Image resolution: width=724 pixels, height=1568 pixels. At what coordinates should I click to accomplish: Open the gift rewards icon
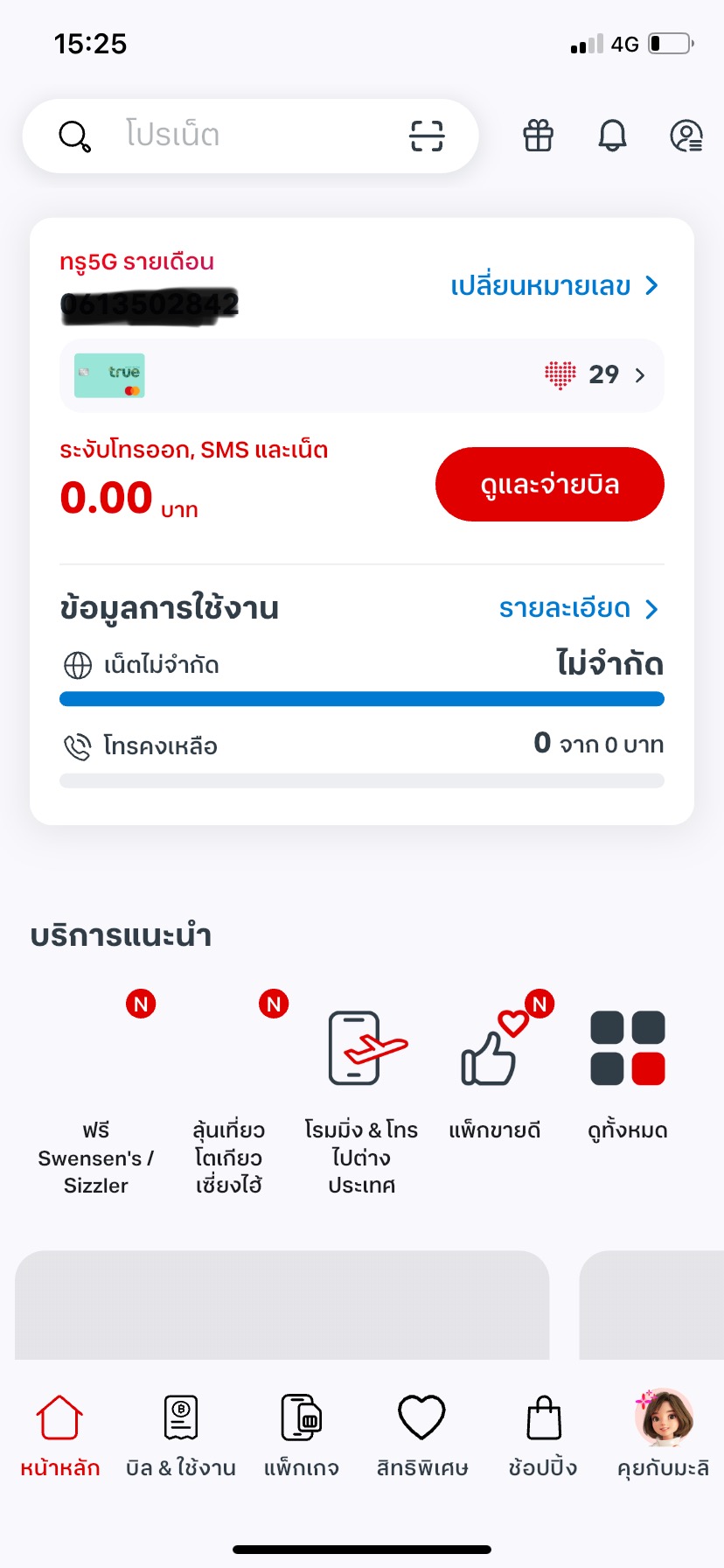point(539,136)
